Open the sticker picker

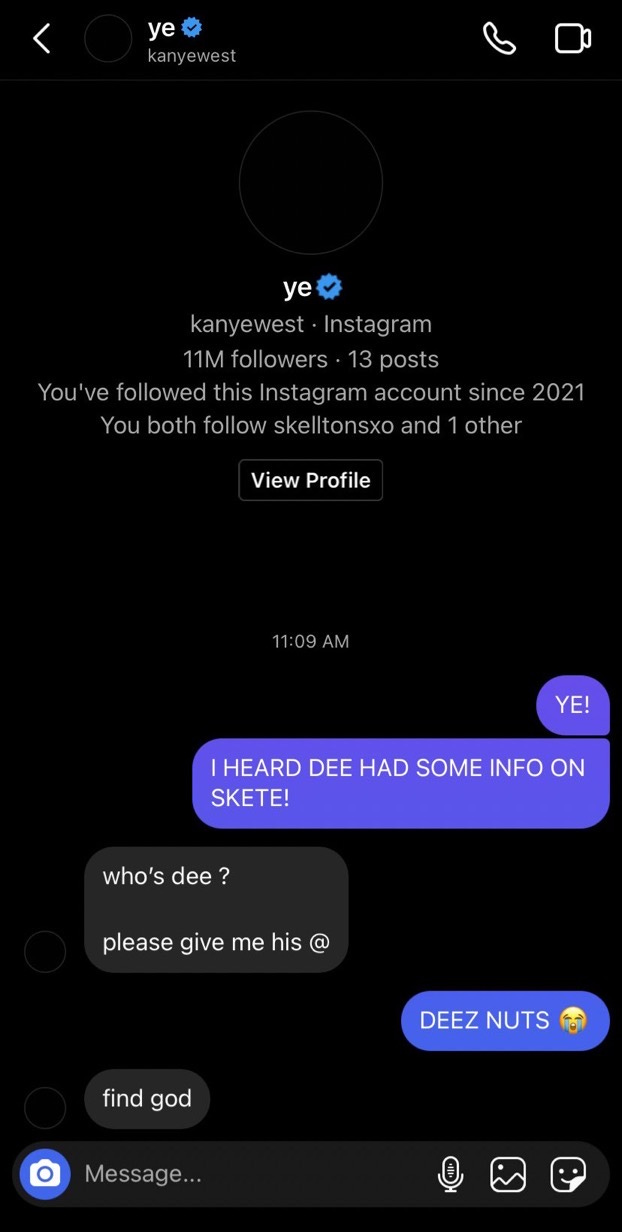click(x=568, y=1174)
